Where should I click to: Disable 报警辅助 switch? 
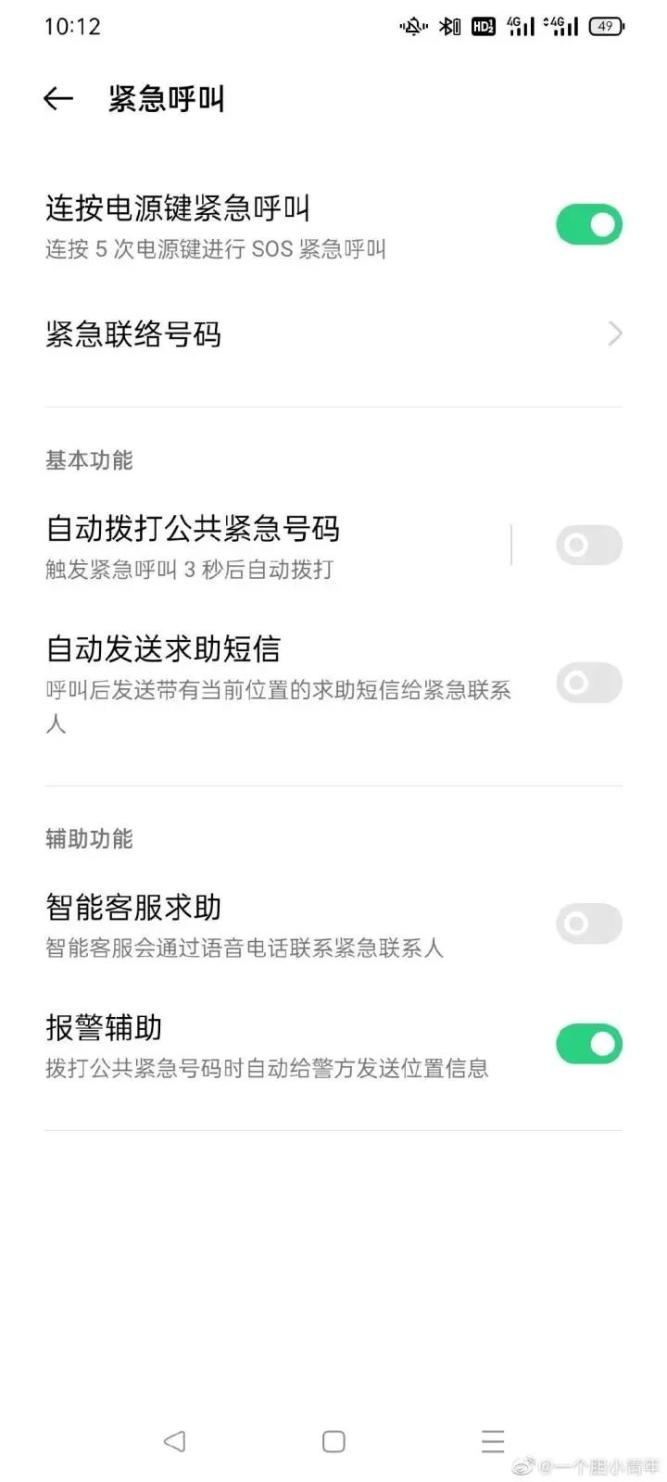[589, 1044]
